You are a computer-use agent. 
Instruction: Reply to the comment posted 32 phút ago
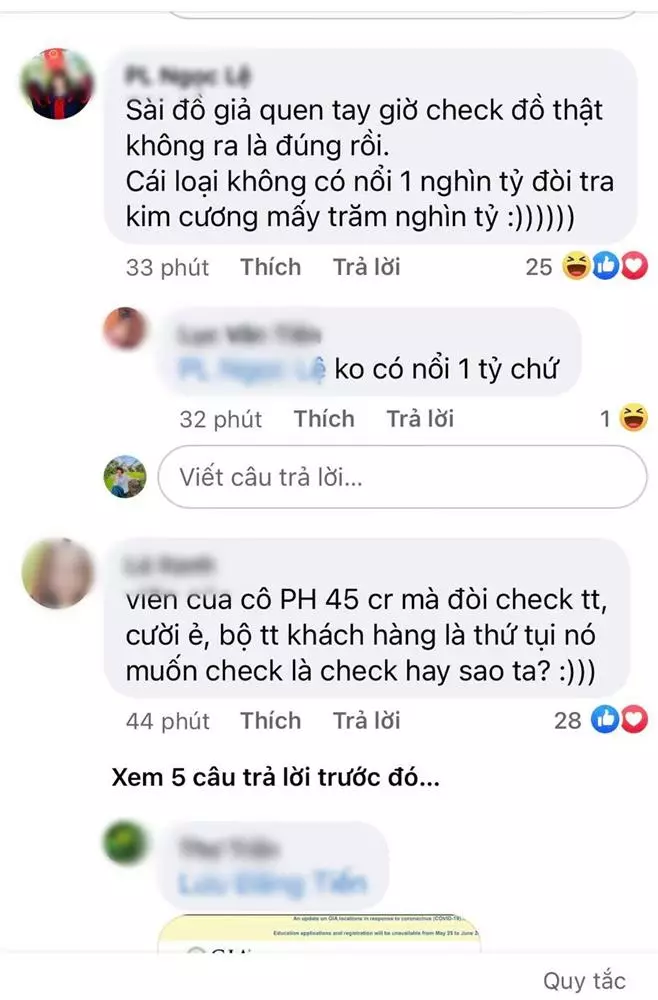pyautogui.click(x=420, y=419)
